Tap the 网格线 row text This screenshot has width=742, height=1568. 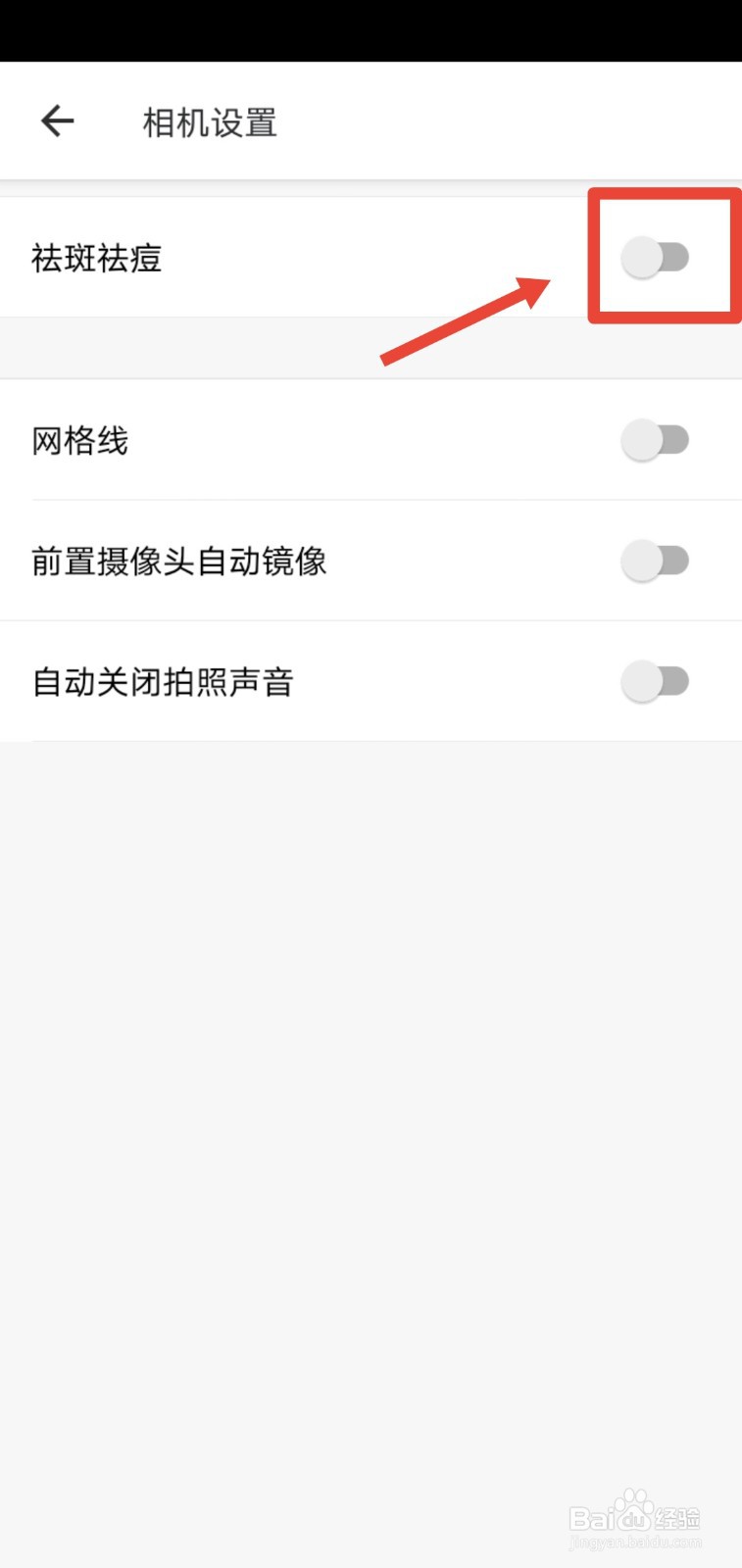coord(79,440)
